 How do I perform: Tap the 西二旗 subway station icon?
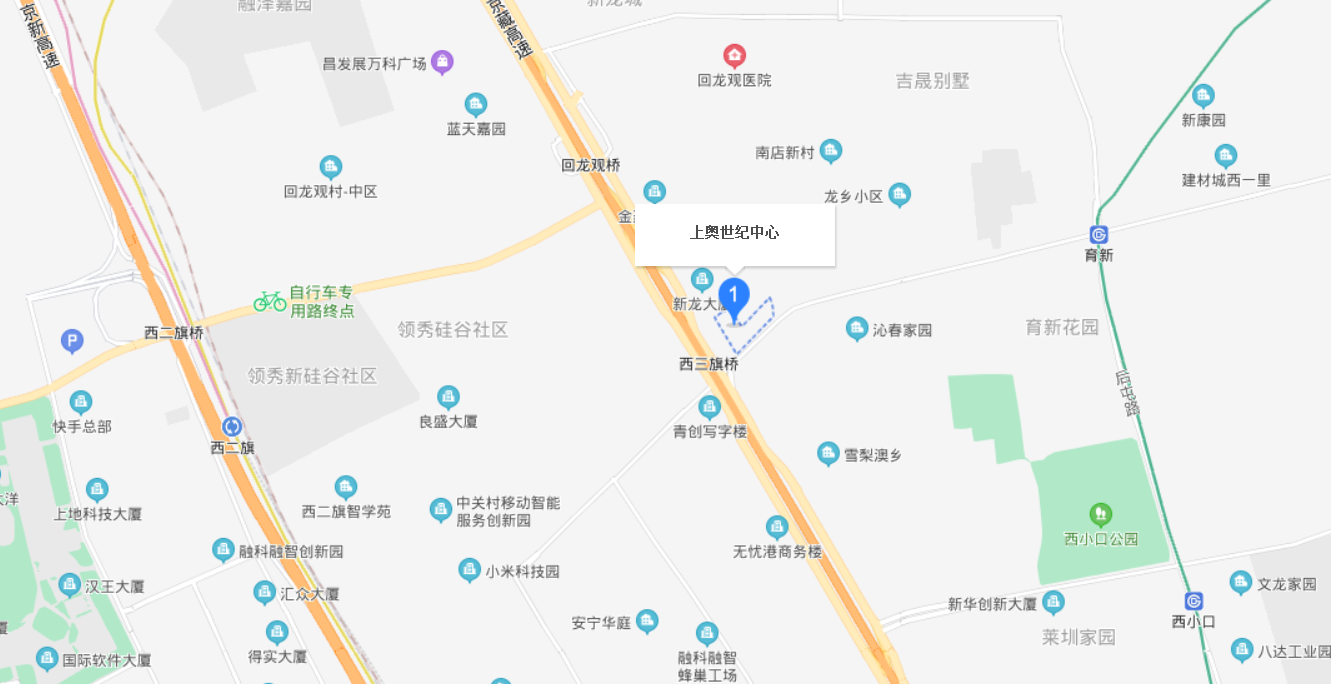click(x=232, y=427)
